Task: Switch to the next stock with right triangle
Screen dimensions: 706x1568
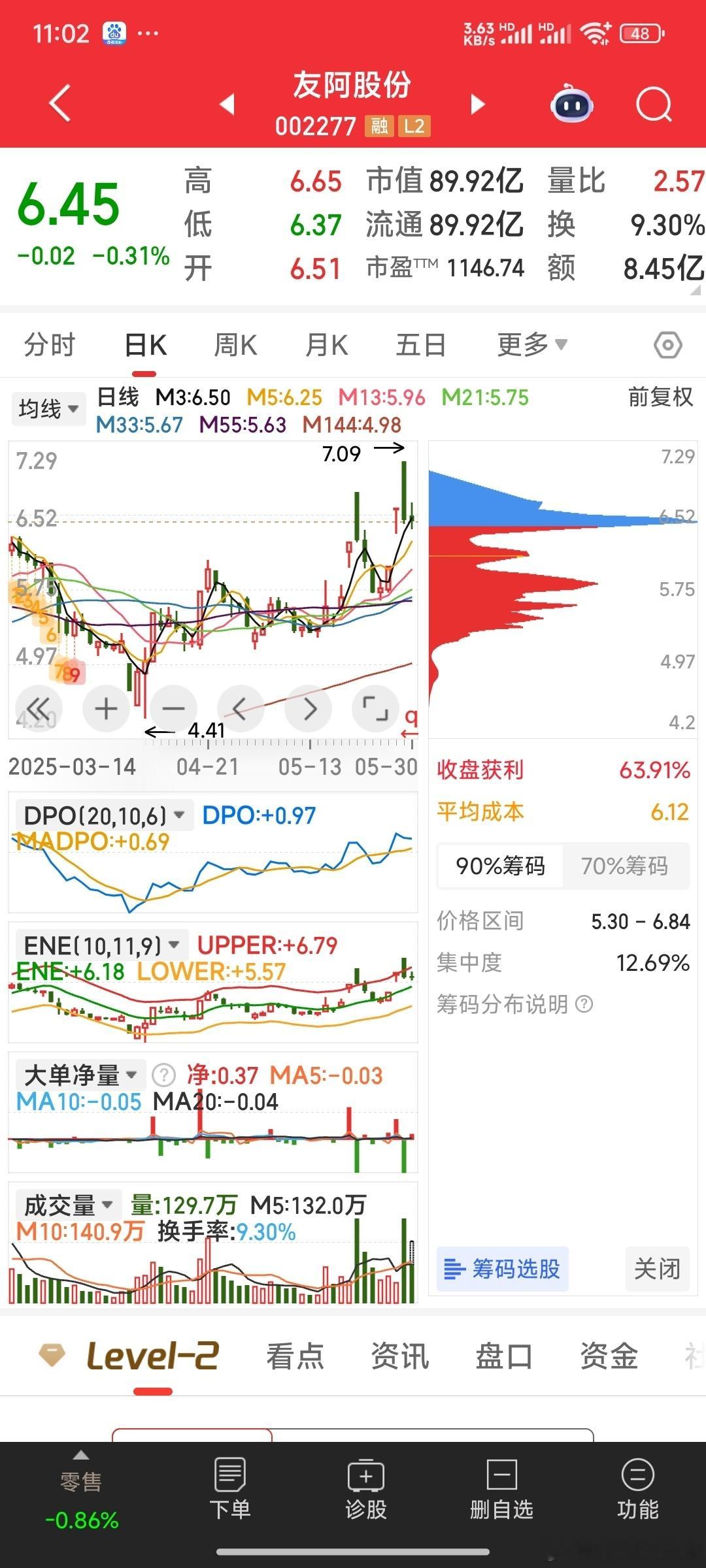Action: [479, 104]
